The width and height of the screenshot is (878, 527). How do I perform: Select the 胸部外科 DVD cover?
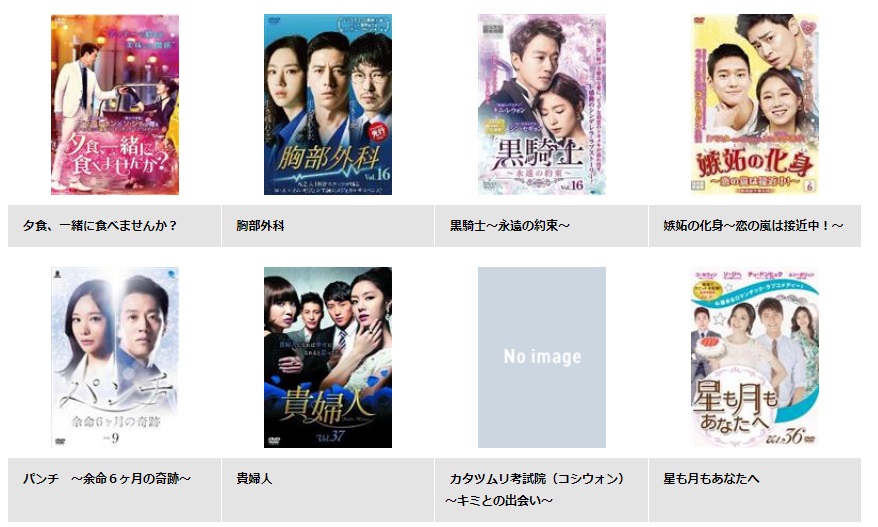pyautogui.click(x=328, y=104)
